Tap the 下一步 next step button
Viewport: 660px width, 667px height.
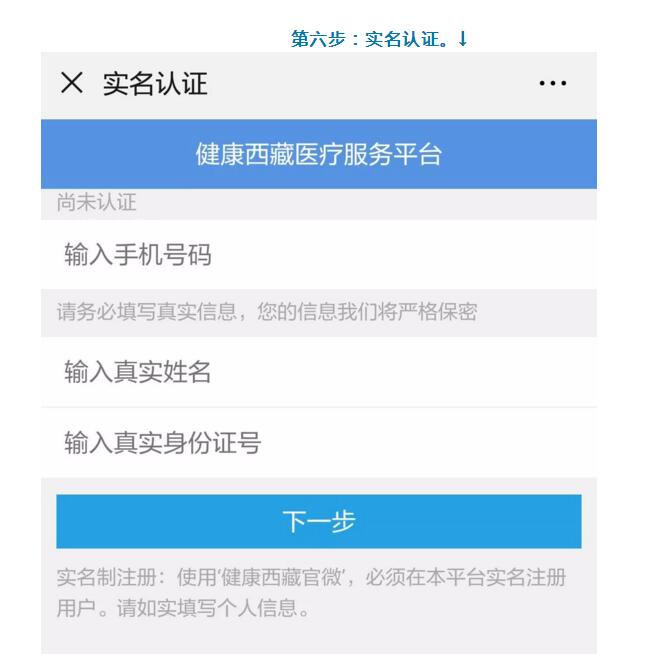click(318, 521)
